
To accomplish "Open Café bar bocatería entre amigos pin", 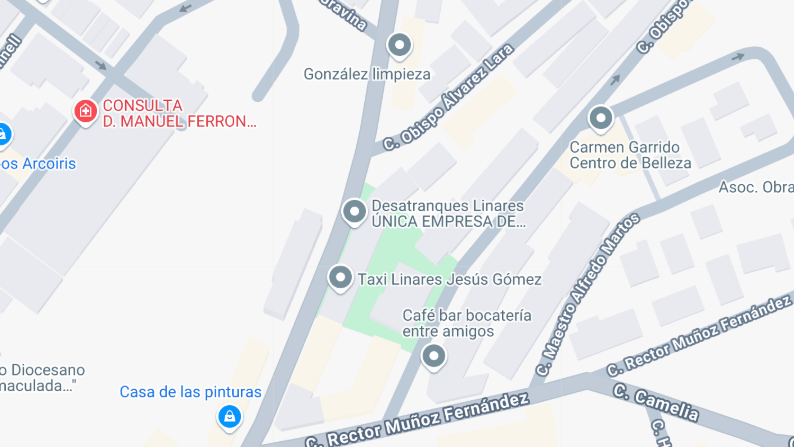I will (x=434, y=355).
